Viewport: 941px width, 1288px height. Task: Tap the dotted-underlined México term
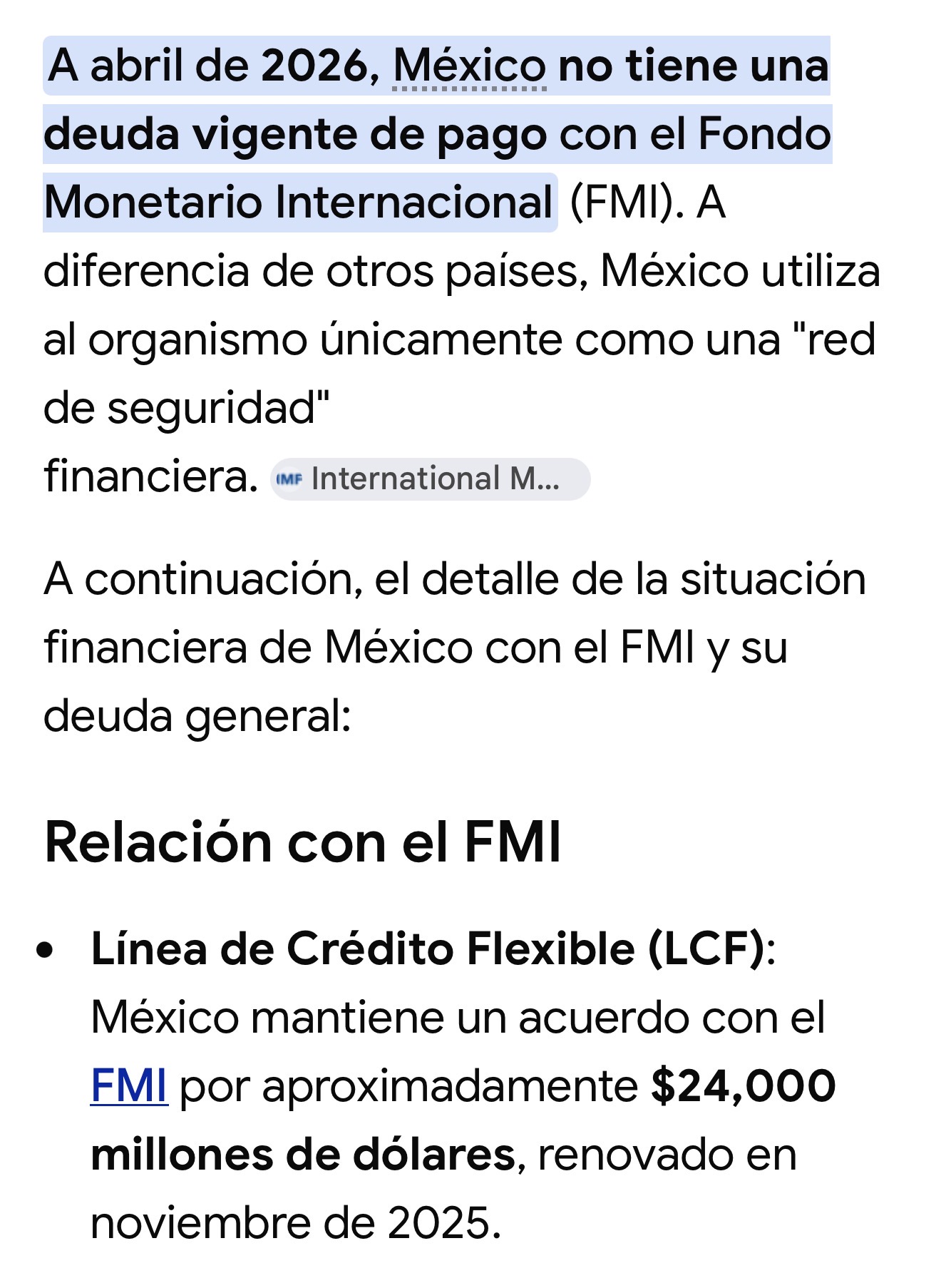click(x=470, y=66)
